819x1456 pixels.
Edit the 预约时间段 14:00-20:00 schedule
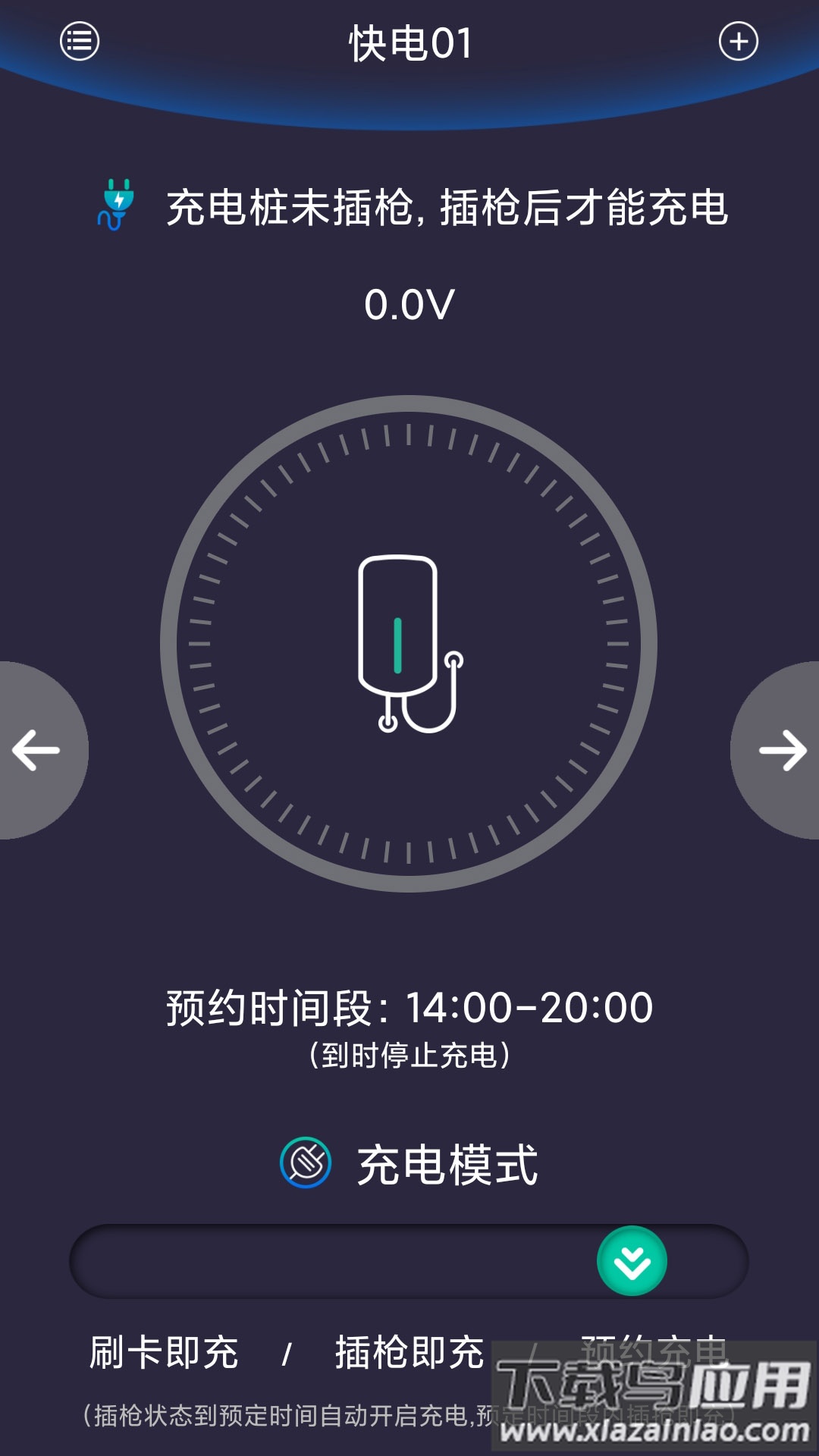coord(409,1009)
